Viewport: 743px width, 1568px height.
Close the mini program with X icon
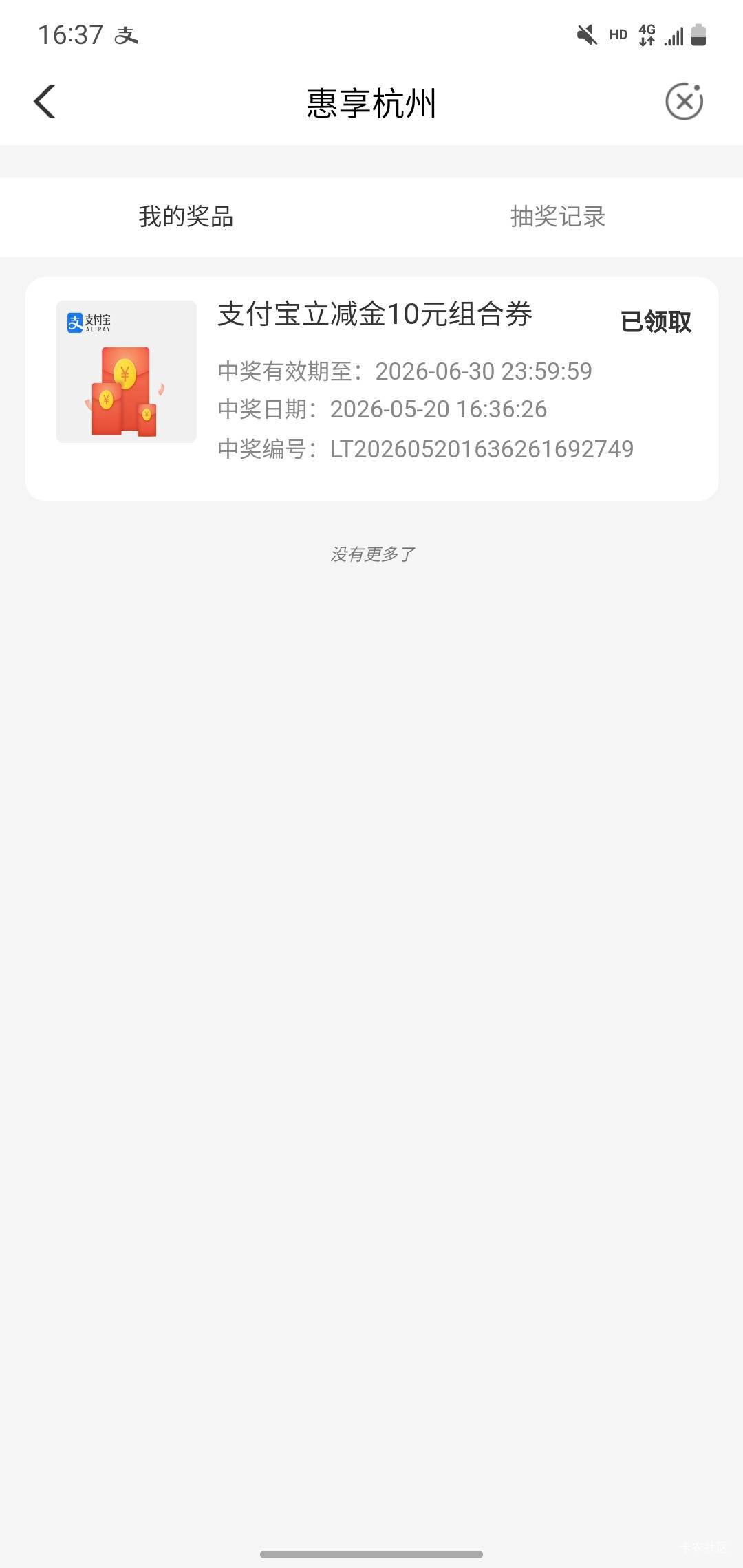pos(684,102)
